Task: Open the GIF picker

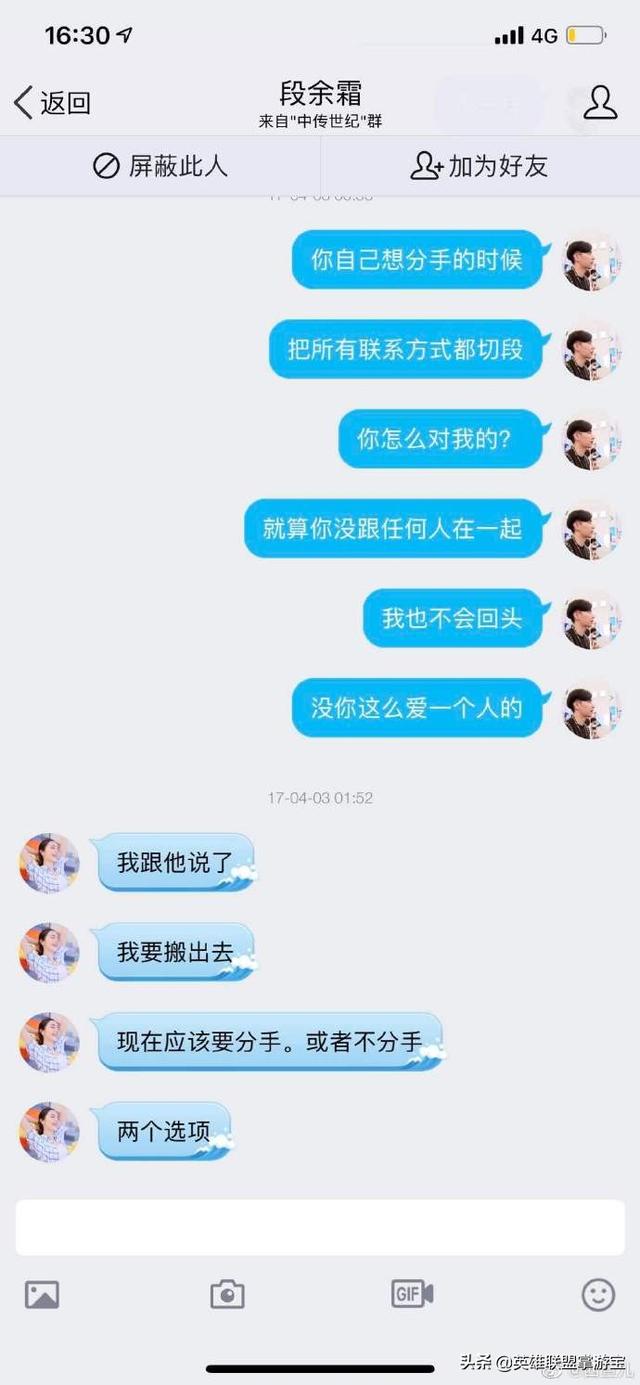Action: [412, 1294]
